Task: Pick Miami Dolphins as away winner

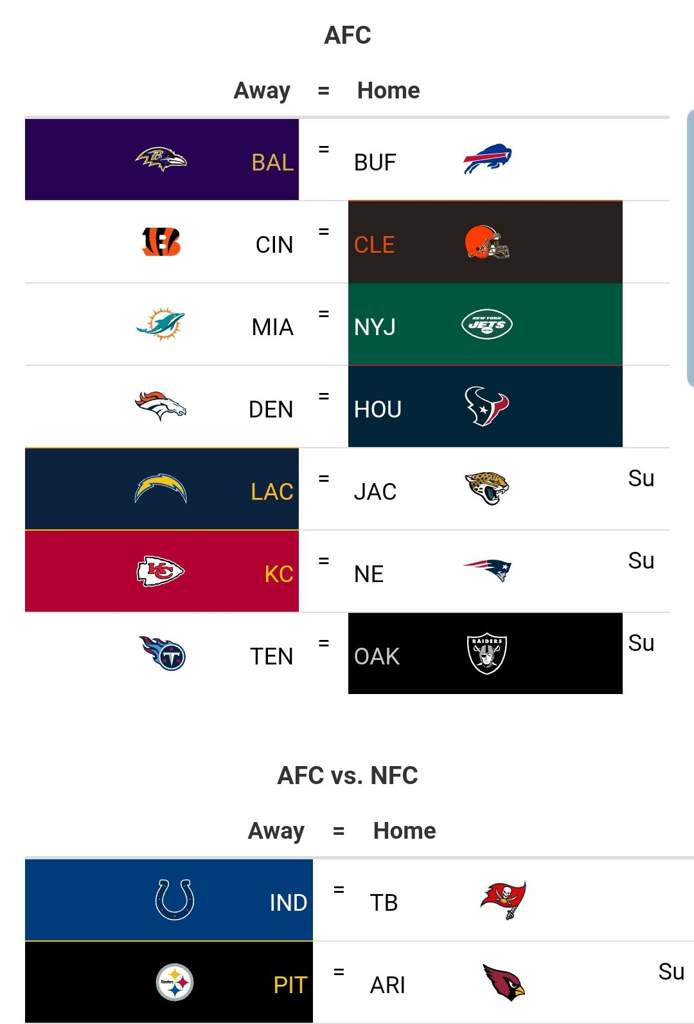Action: point(162,325)
